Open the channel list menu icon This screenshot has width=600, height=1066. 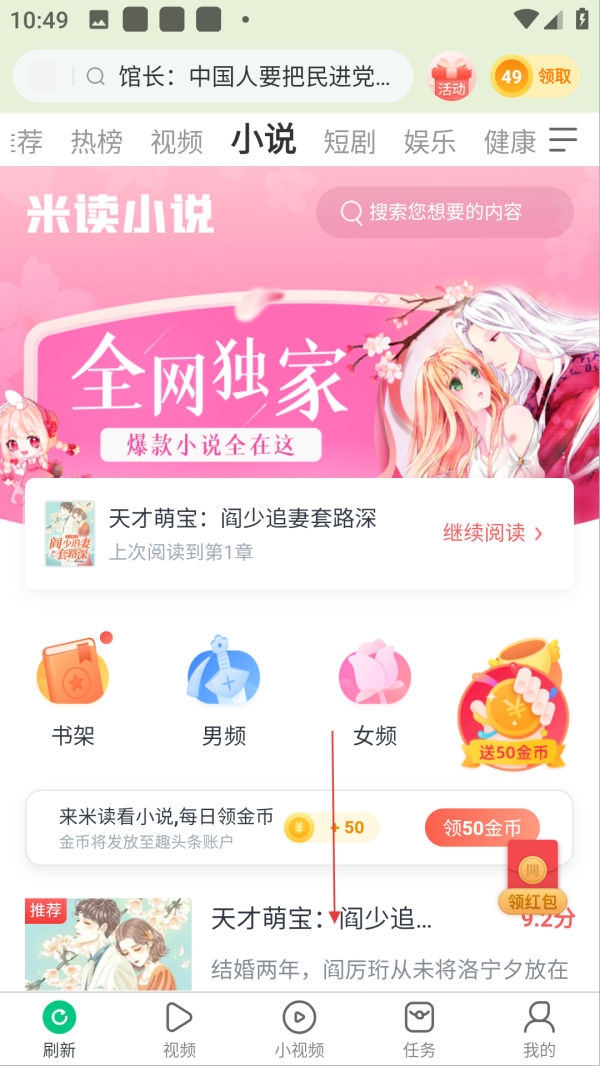coord(564,140)
